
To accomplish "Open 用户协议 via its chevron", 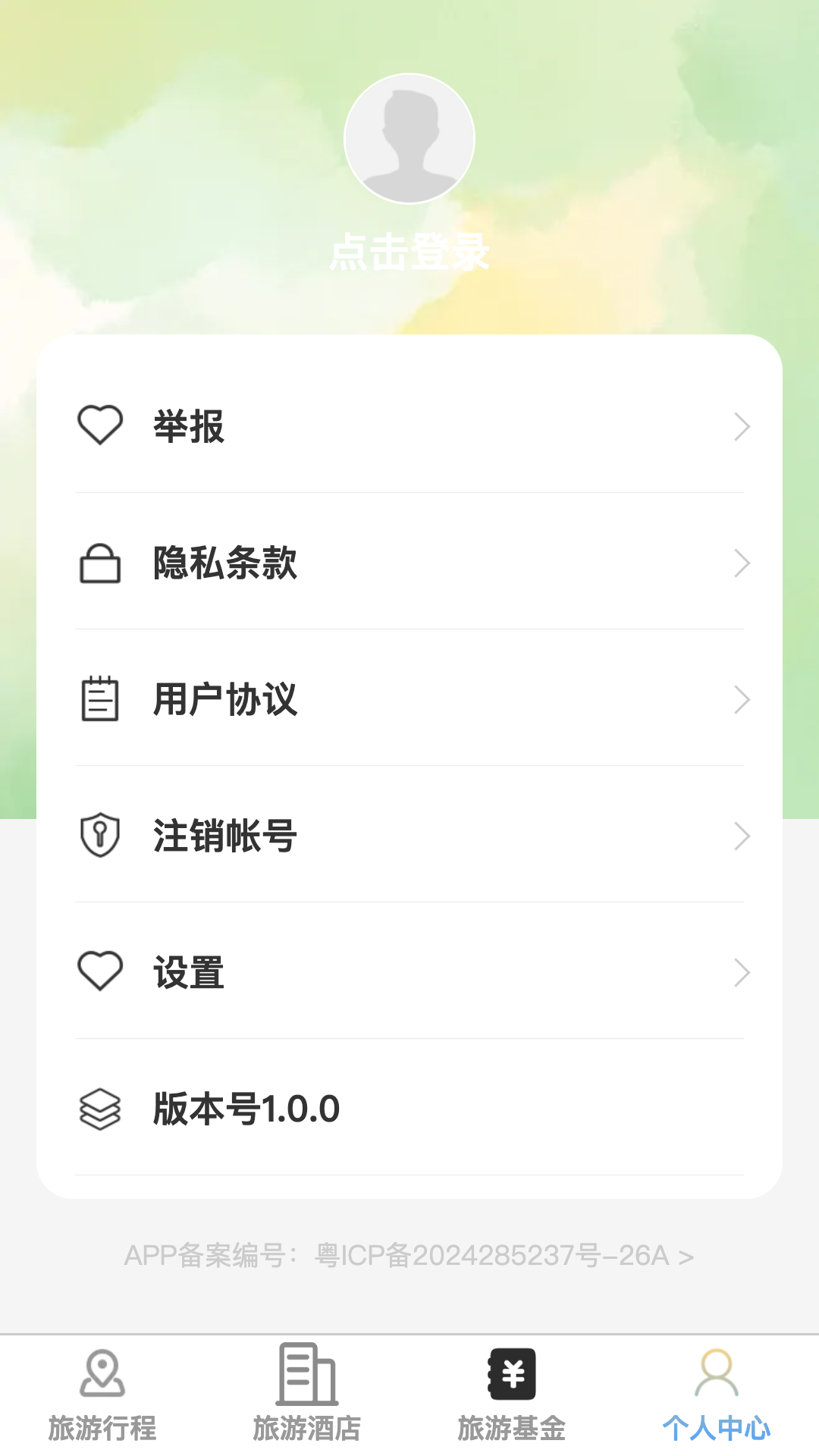I will pyautogui.click(x=742, y=699).
